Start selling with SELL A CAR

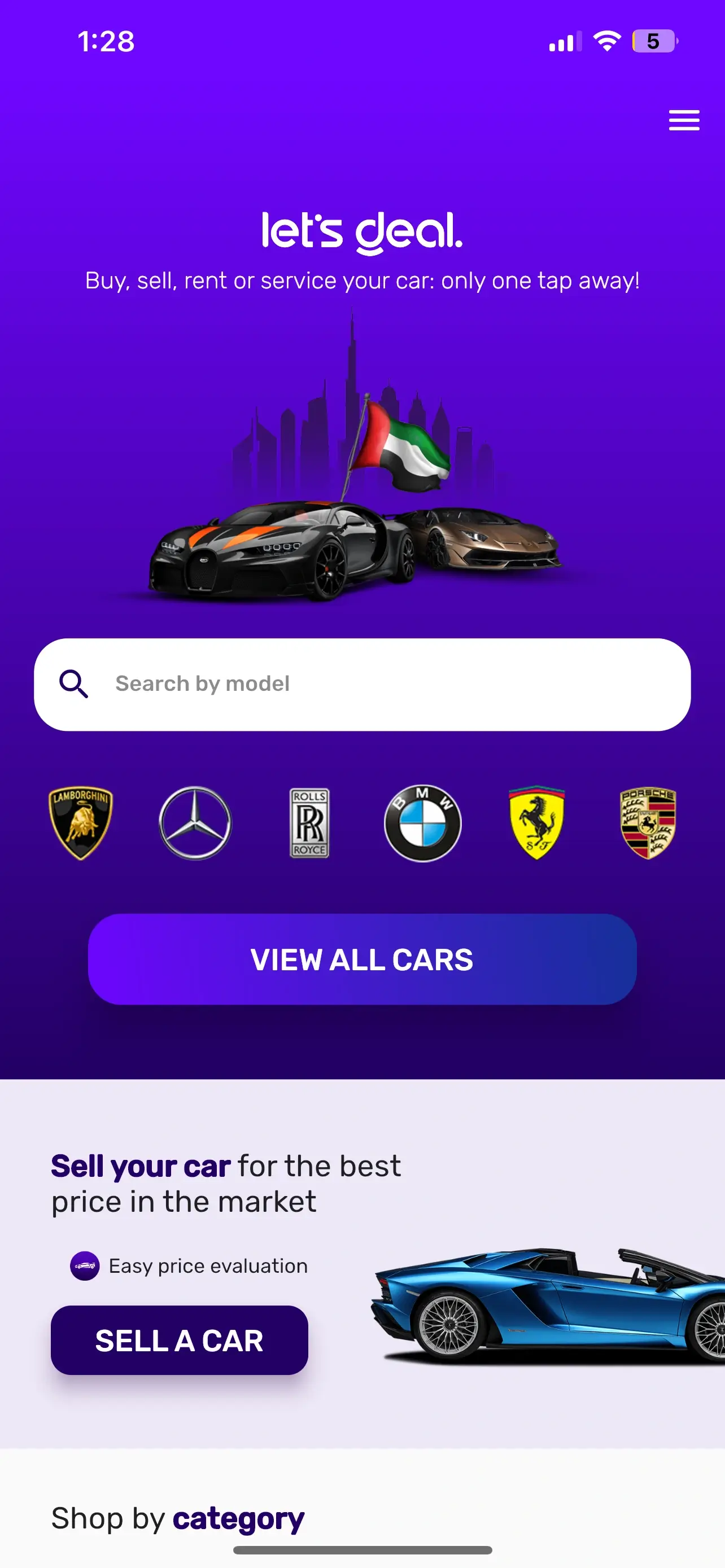(179, 1340)
